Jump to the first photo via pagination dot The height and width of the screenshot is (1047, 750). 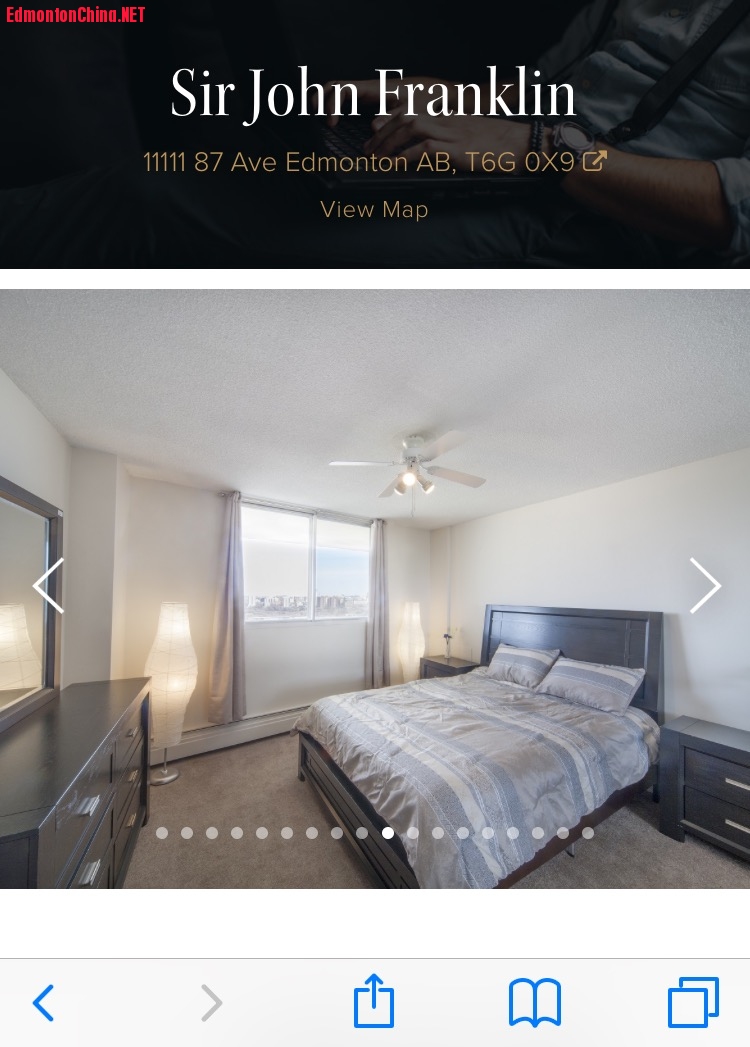click(x=162, y=833)
